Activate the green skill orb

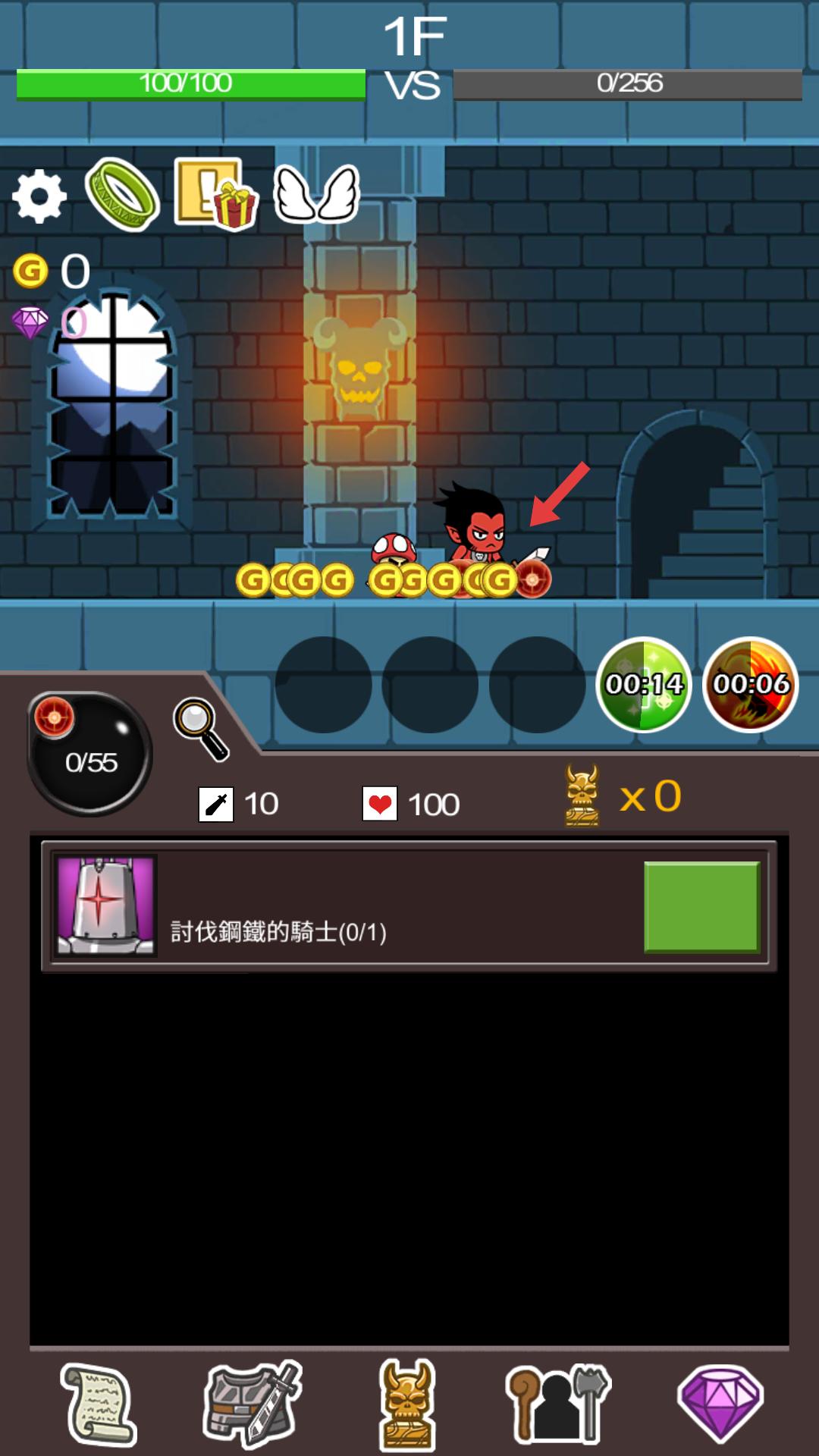point(644,684)
